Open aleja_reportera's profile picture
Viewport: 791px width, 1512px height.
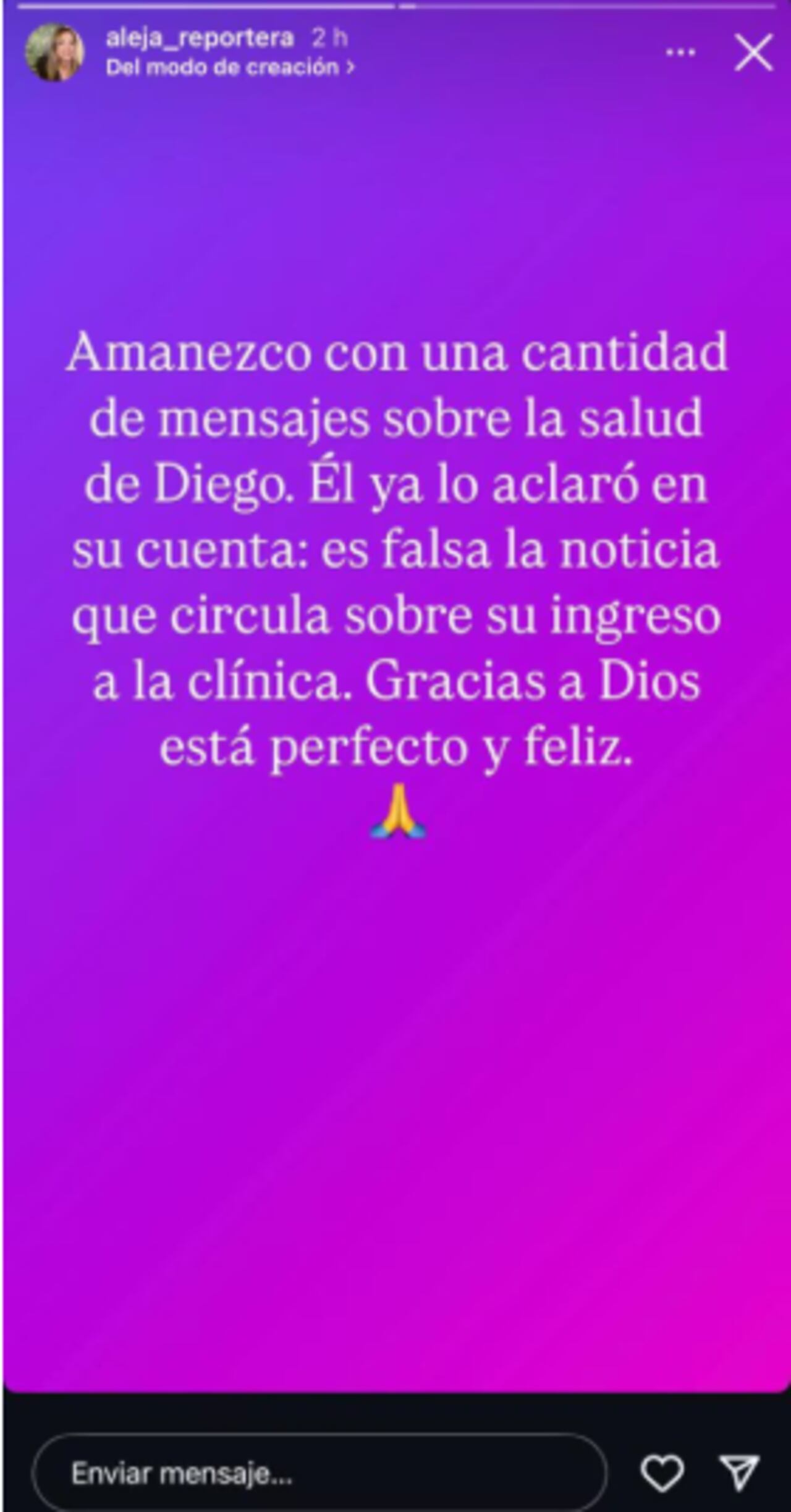(x=54, y=53)
